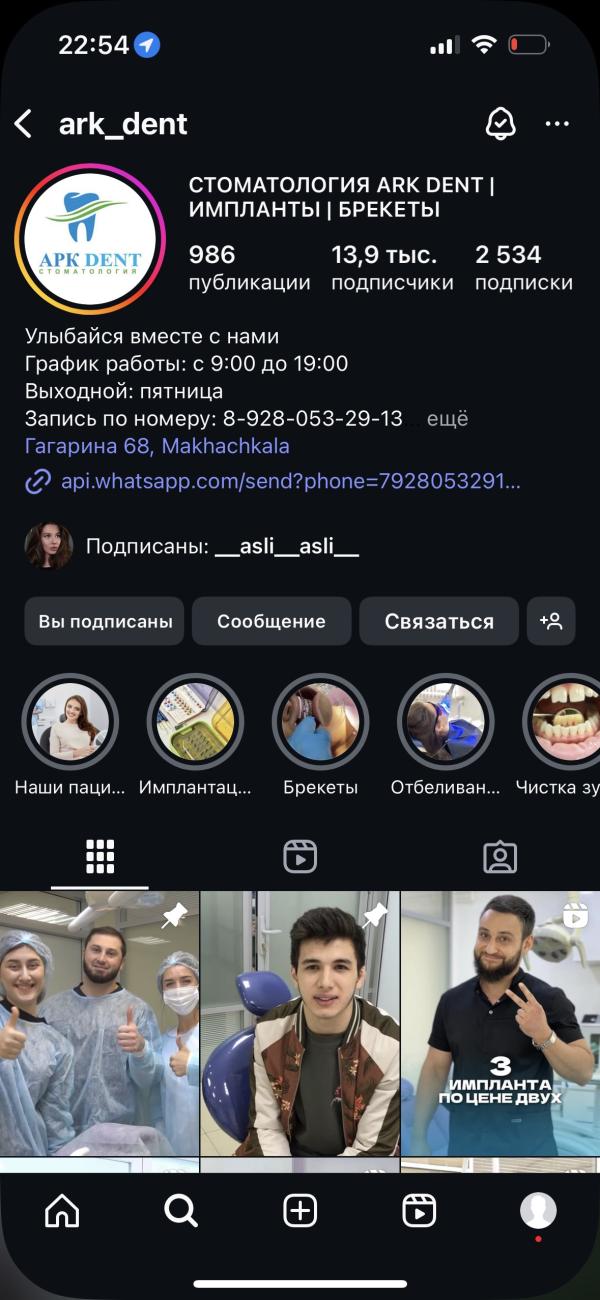Tap "Сообщение" to message the clinic
The height and width of the screenshot is (1300, 600).
click(271, 621)
